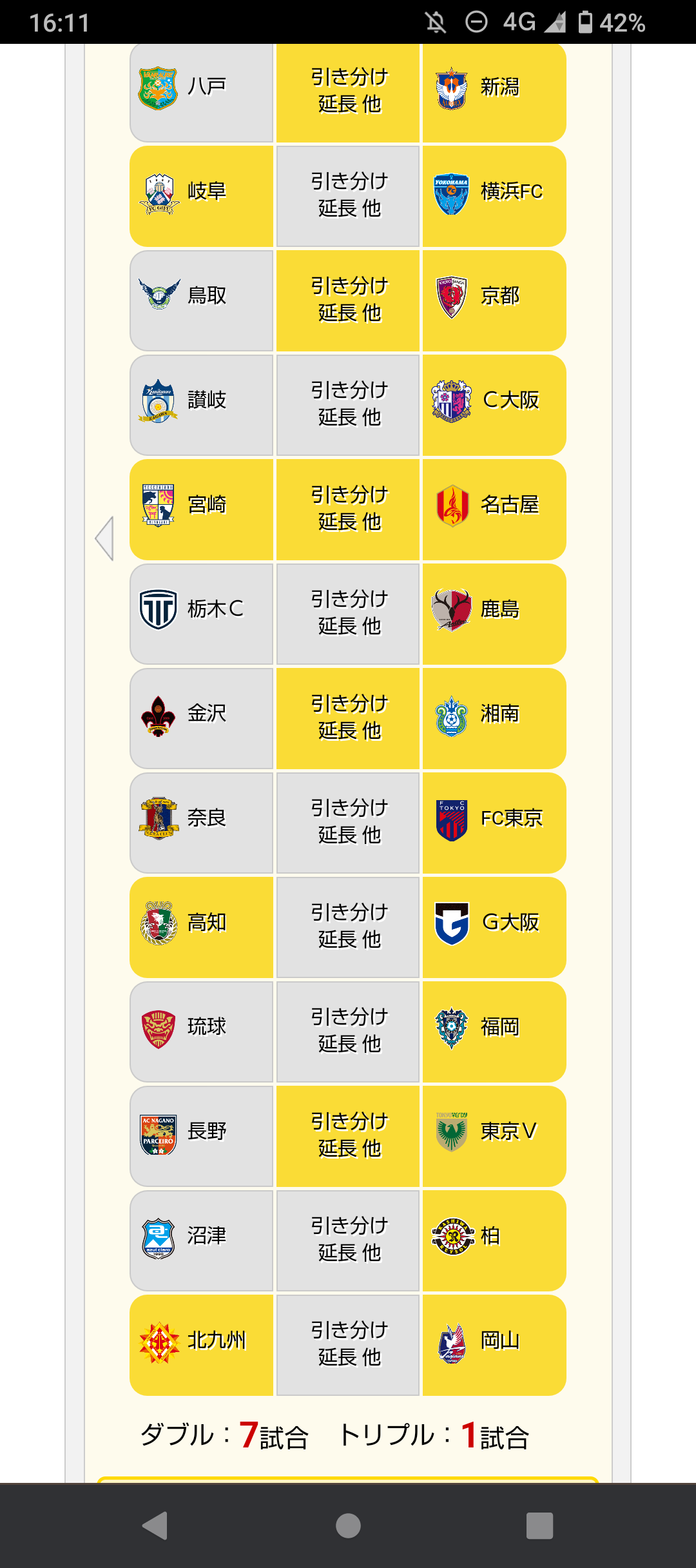696x1568 pixels.
Task: Deselect 北九州 win pick
Action: coord(202,1345)
